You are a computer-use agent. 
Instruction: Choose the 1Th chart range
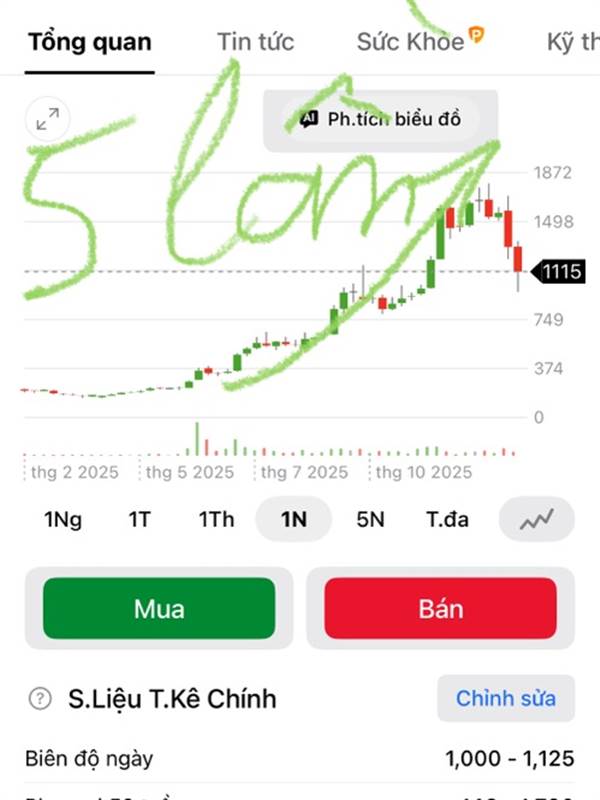[216, 519]
